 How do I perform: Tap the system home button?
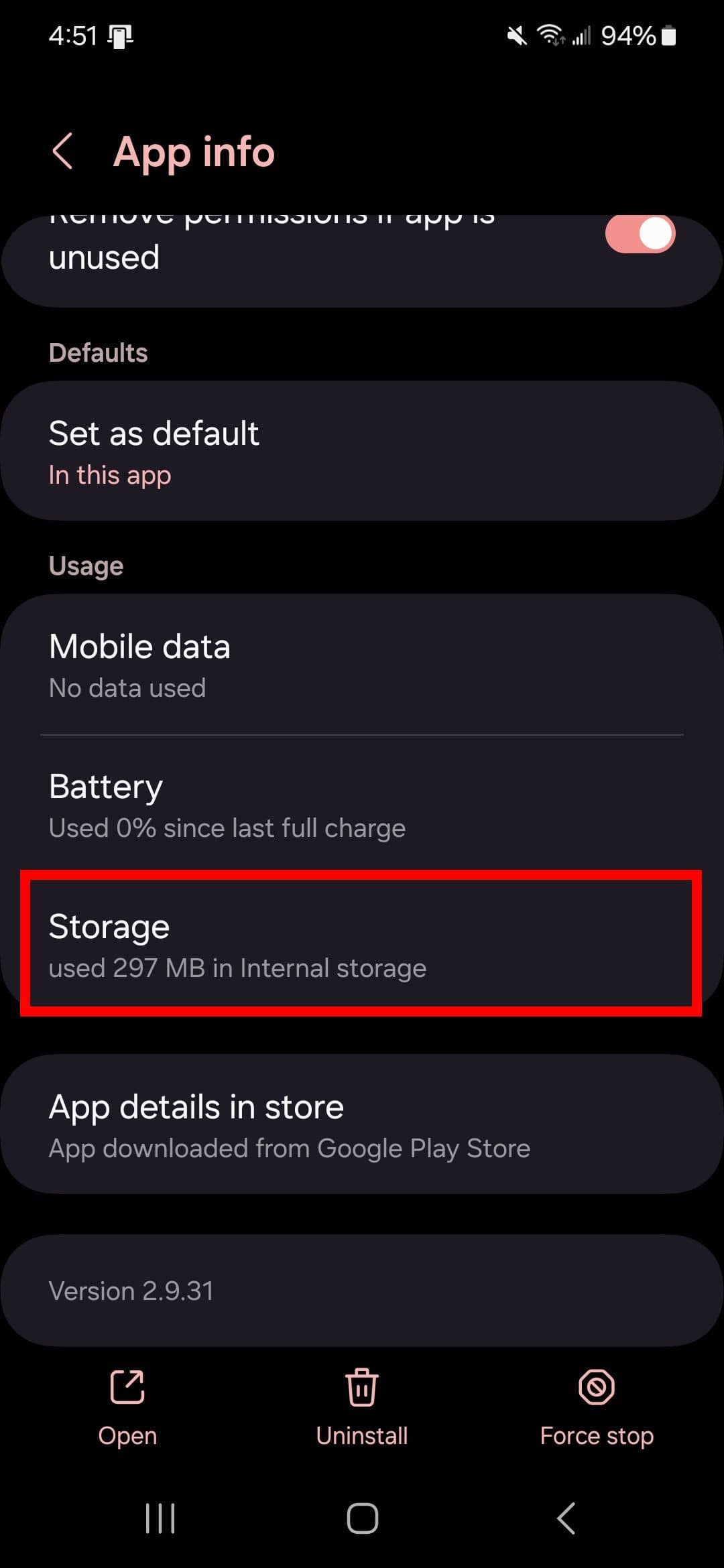click(362, 1518)
